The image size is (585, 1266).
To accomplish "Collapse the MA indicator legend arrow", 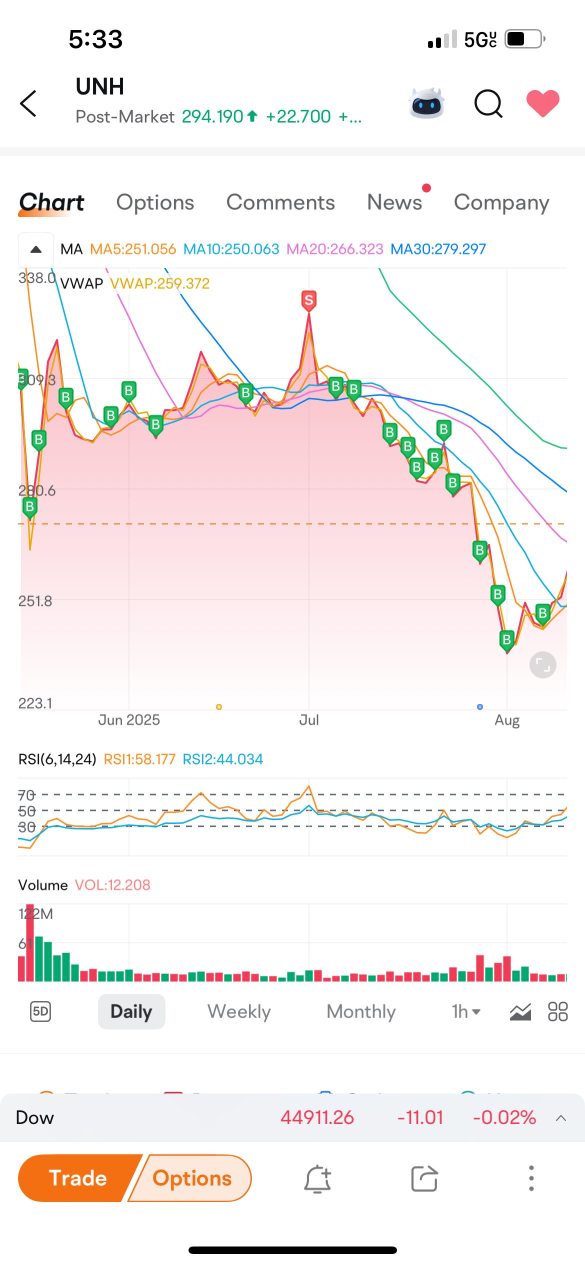I will click(x=36, y=249).
